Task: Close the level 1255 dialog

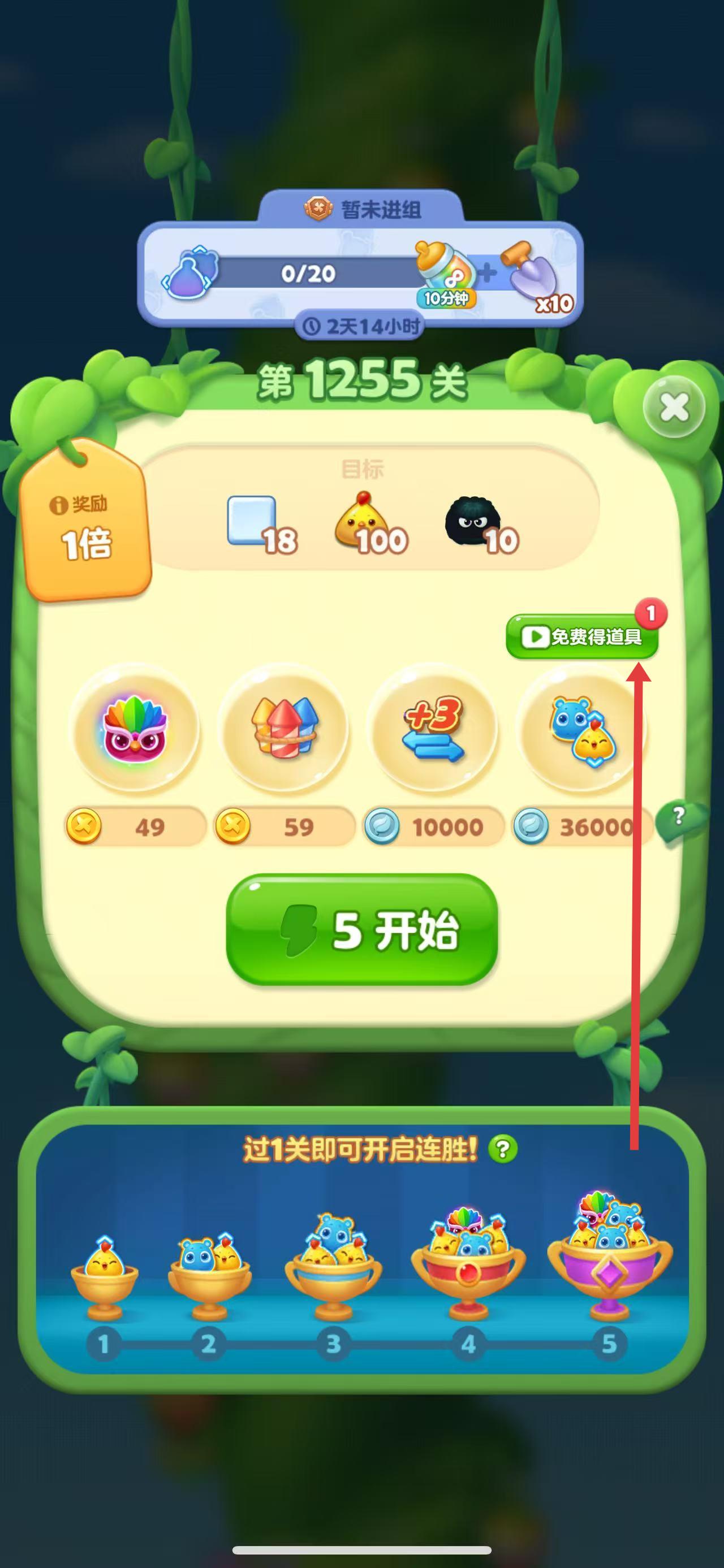Action: 674,406
